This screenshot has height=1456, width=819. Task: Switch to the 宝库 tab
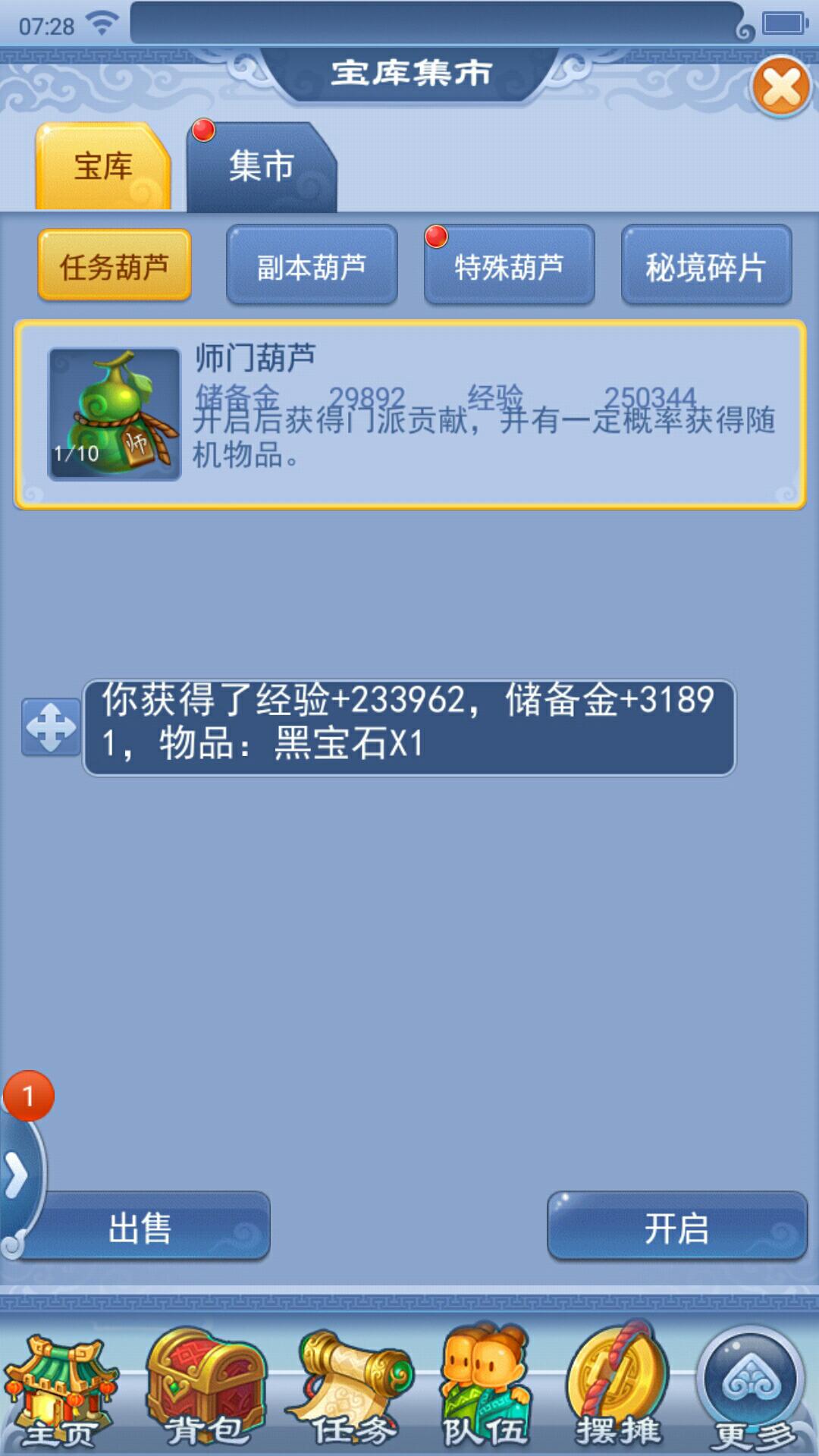click(103, 167)
